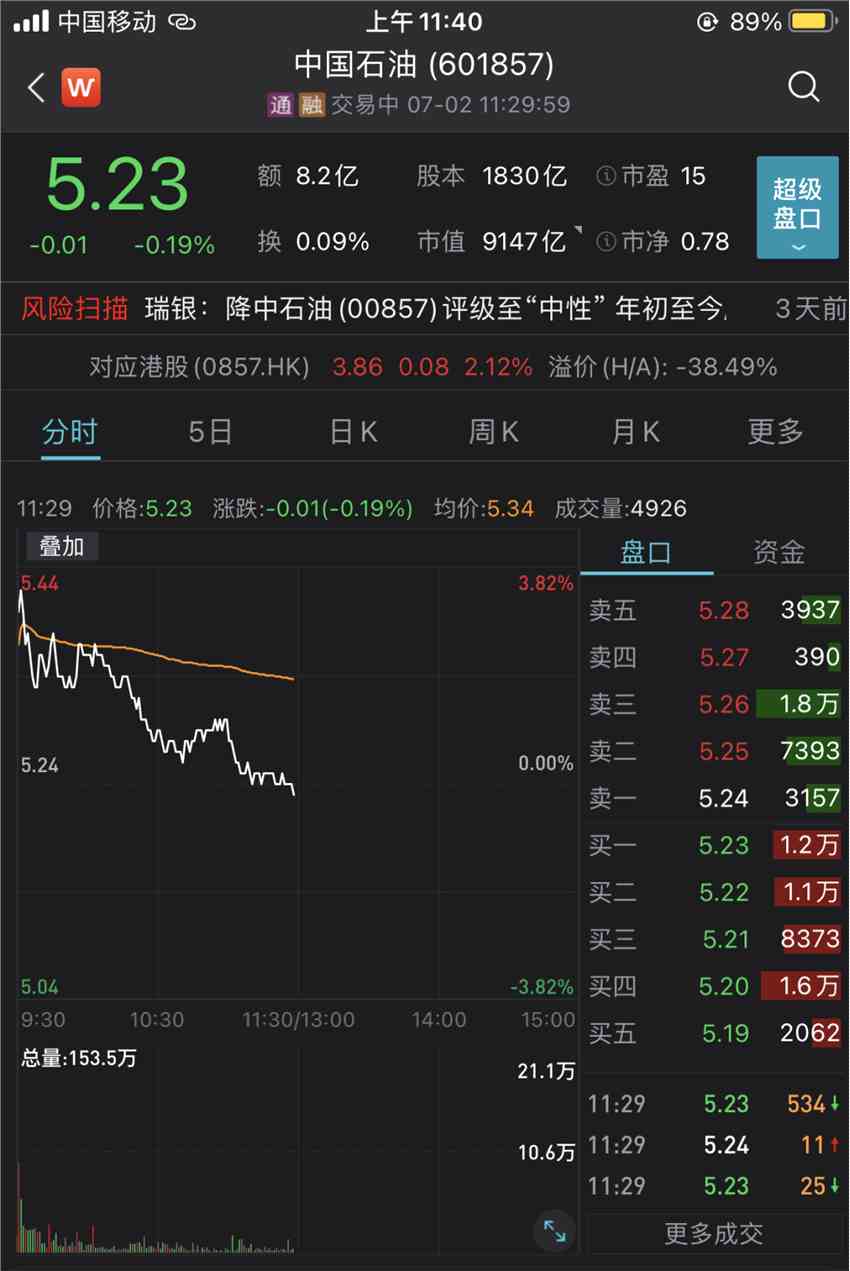Image resolution: width=850 pixels, height=1271 pixels.
Task: Tap the 叠加 overlay button
Action: (x=61, y=546)
